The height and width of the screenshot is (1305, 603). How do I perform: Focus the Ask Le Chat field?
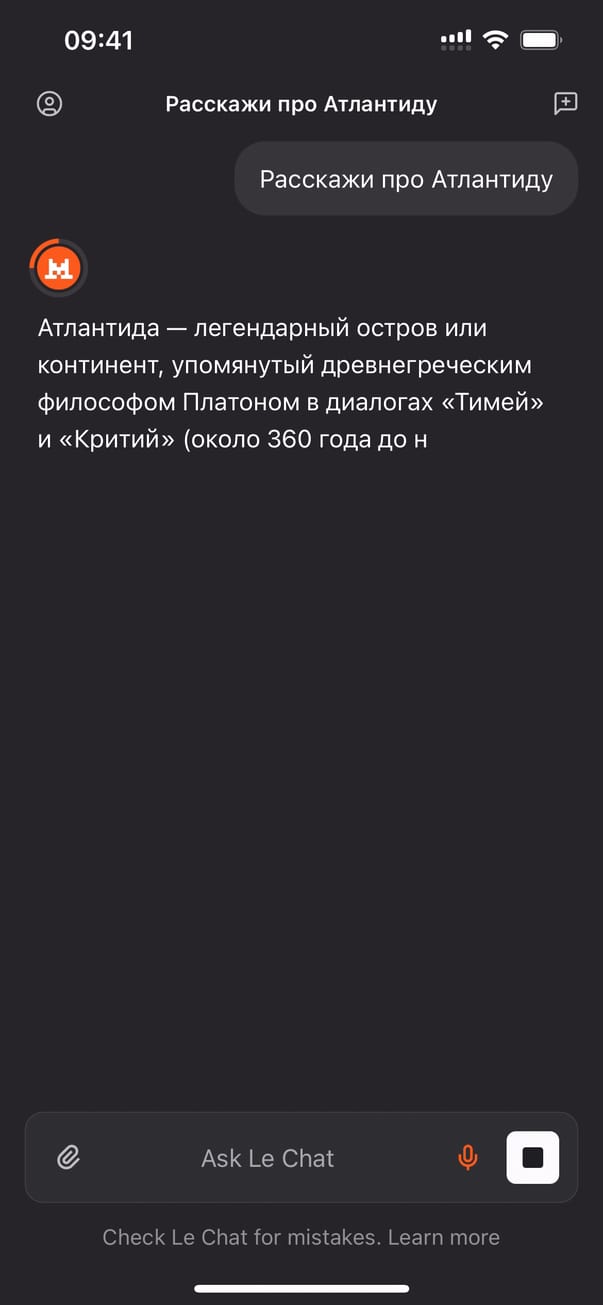(x=268, y=1158)
